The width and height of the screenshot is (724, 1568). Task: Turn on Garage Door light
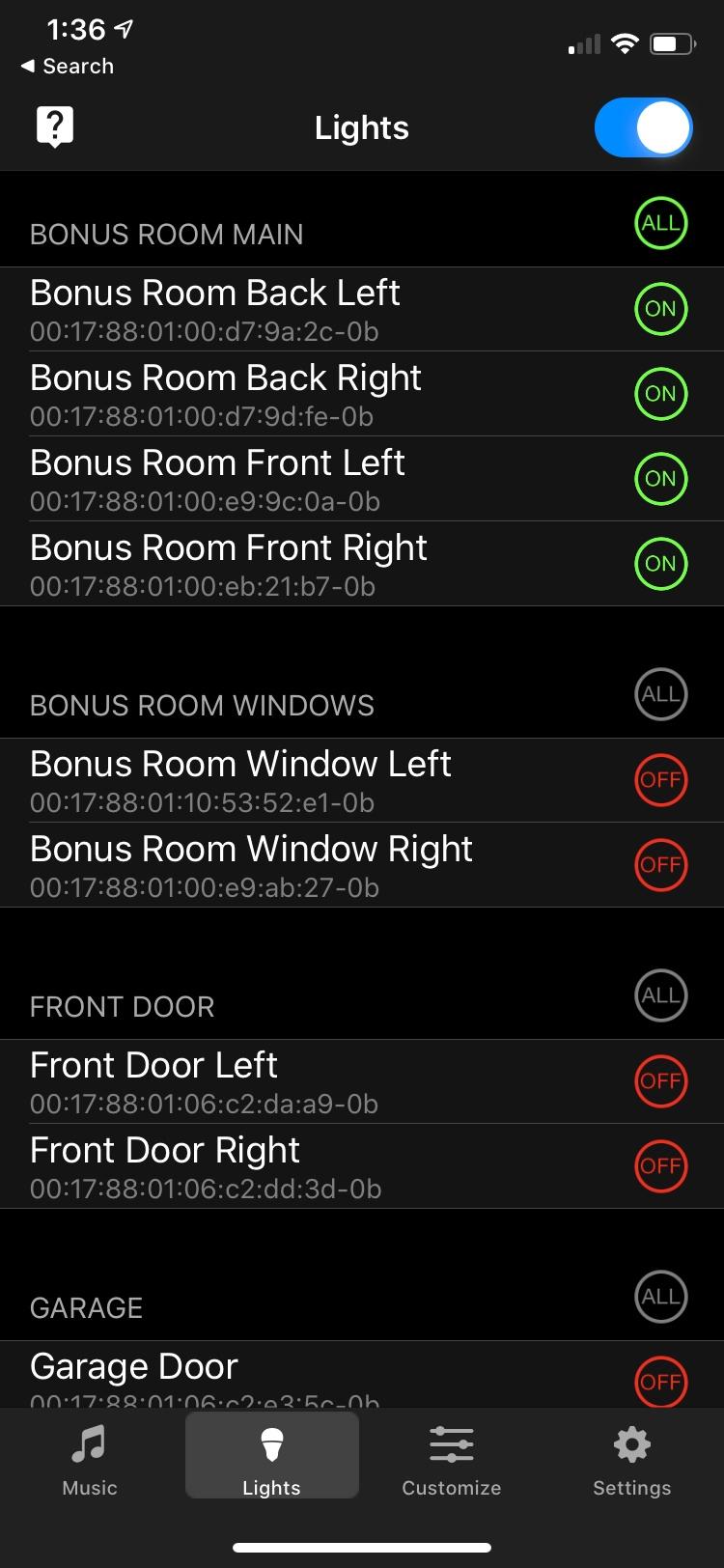(660, 1382)
